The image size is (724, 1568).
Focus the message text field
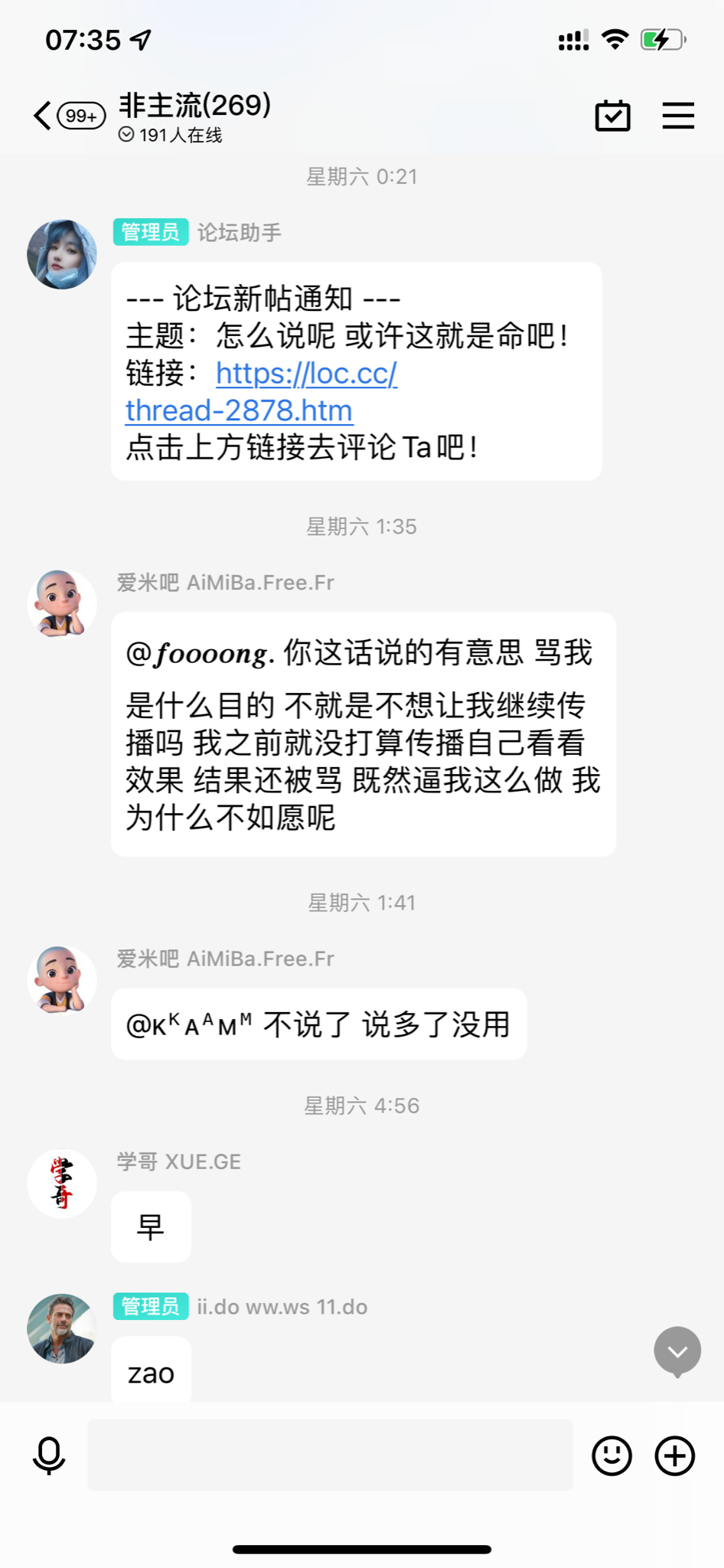(330, 1455)
